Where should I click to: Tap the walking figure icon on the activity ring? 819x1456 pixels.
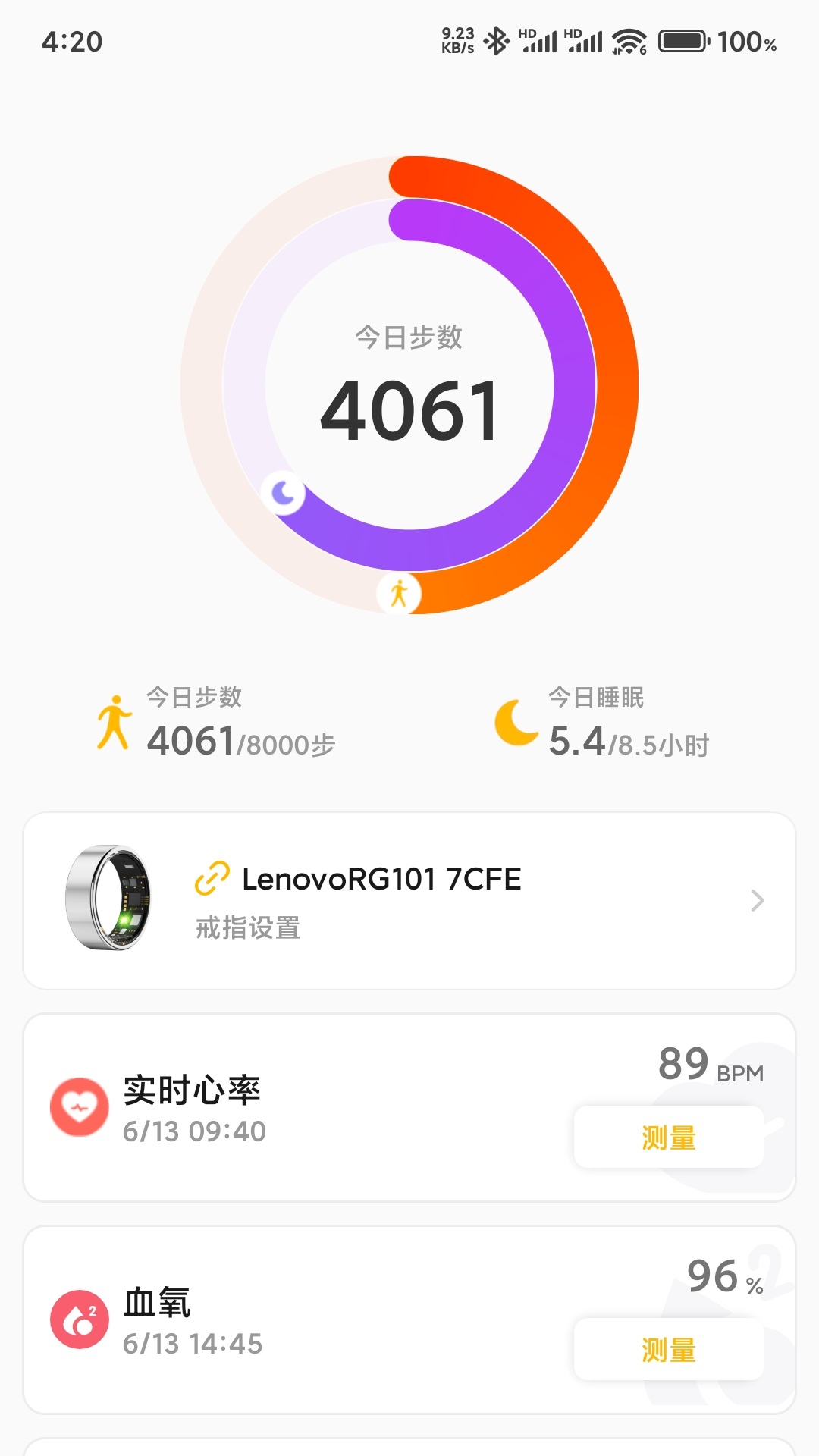398,594
